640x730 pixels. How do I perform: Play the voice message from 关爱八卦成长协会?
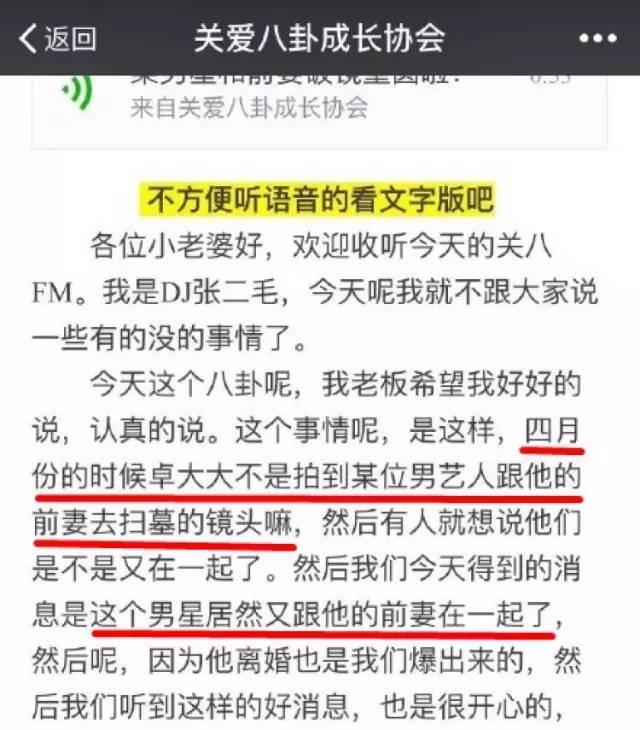point(77,93)
